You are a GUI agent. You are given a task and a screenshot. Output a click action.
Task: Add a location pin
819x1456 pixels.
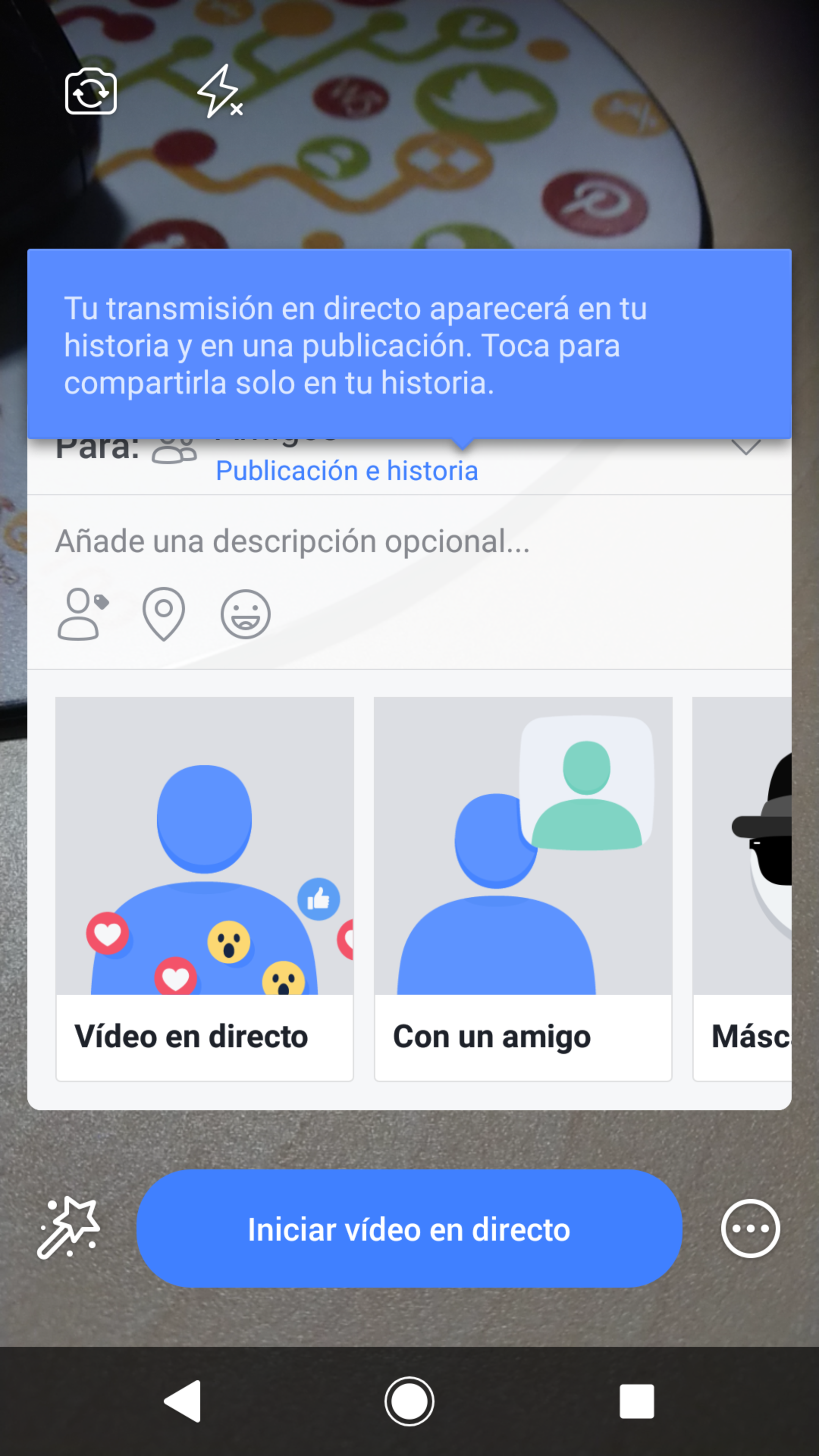164,614
